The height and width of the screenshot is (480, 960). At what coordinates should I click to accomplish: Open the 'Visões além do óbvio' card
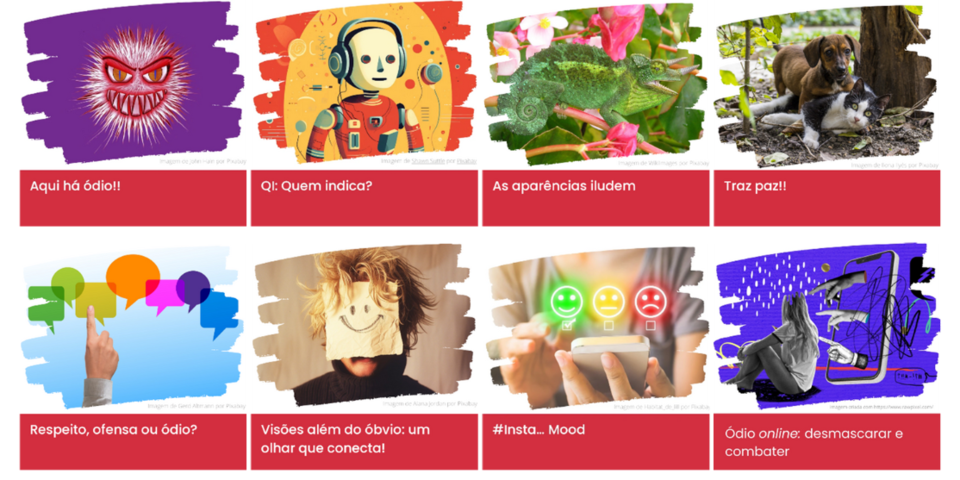pyautogui.click(x=364, y=439)
